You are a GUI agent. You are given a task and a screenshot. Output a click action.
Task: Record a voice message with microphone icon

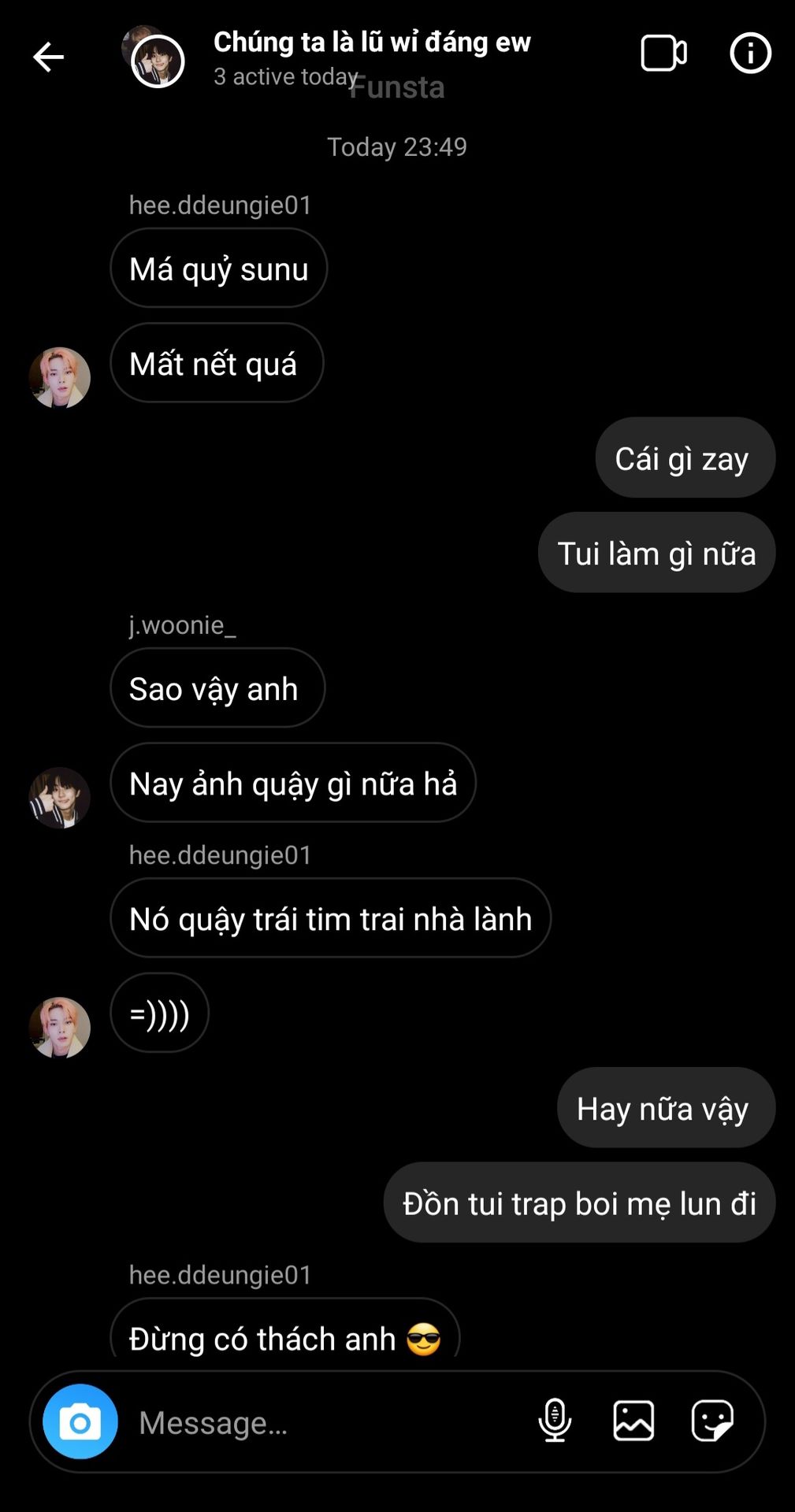point(555,1421)
